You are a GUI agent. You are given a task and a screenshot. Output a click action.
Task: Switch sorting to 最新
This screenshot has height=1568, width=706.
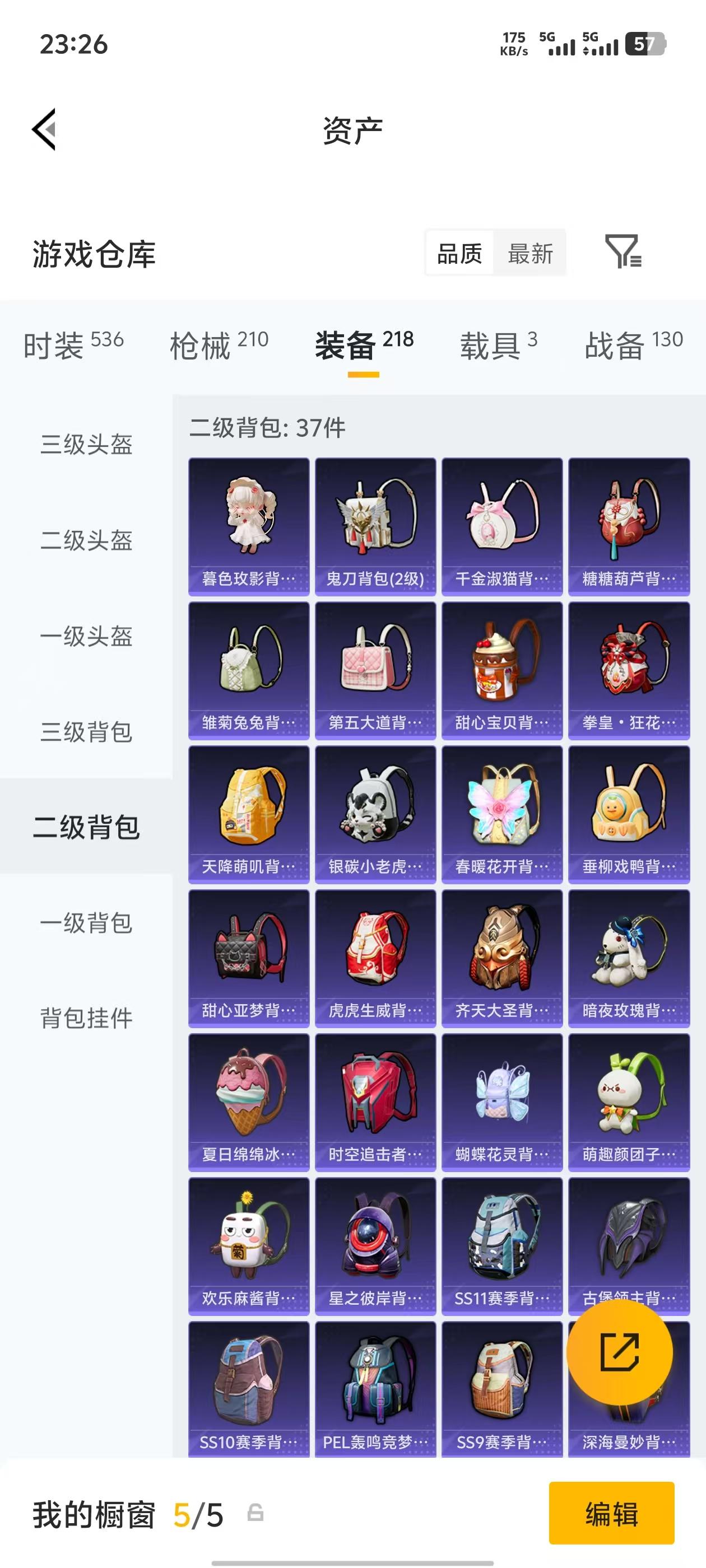[x=531, y=254]
